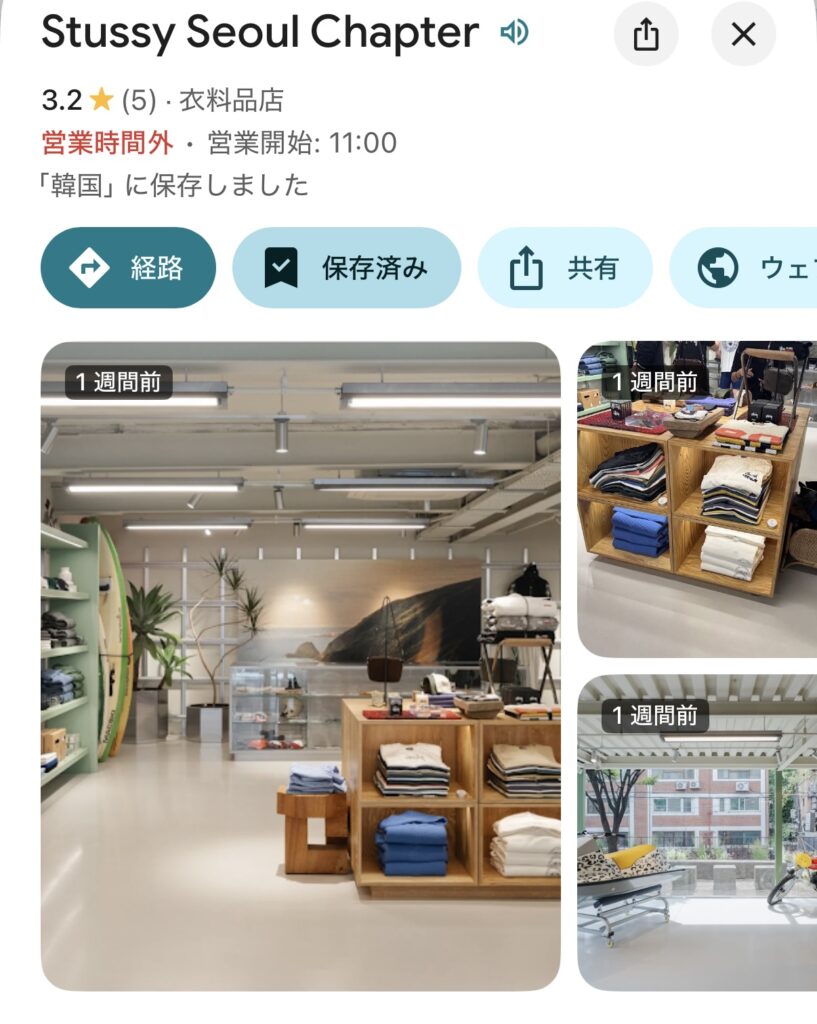This screenshot has height=1024, width=817.
Task: Open the large store interior photo
Action: pyautogui.click(x=300, y=665)
